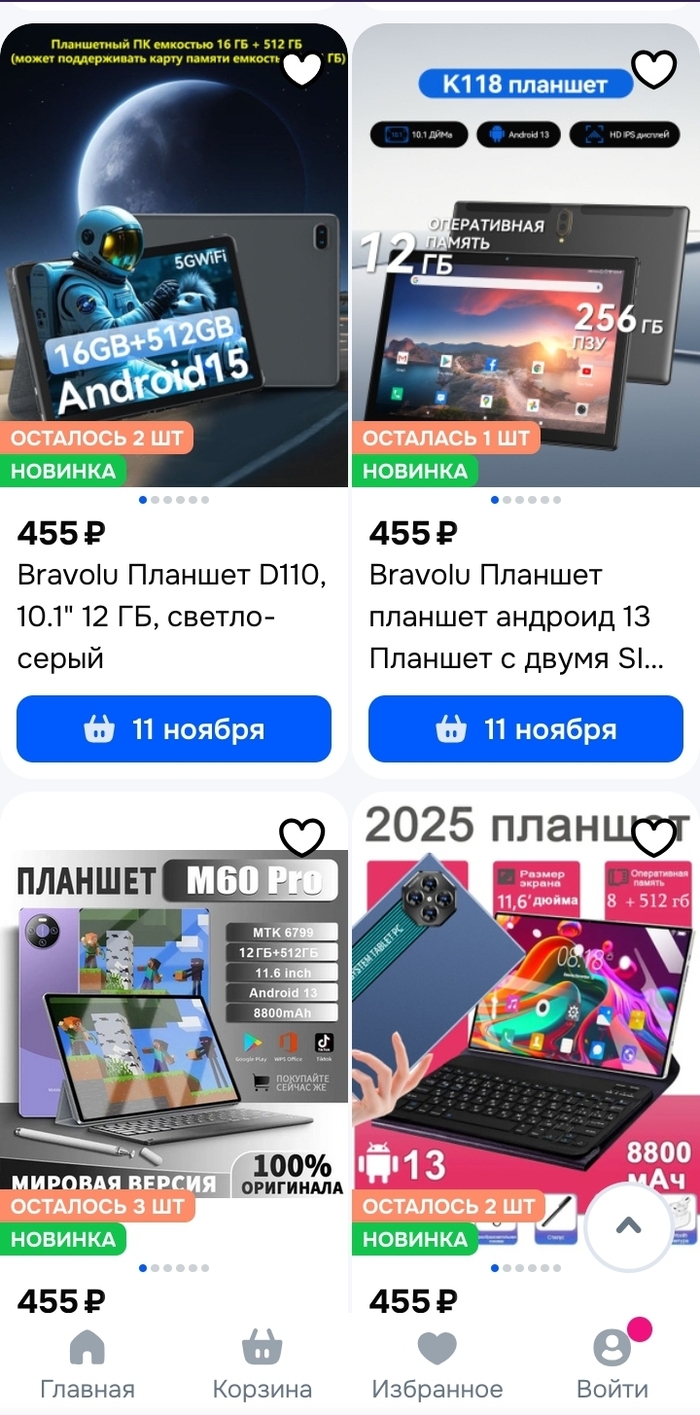Add Bravolu D110 to cart for 11 ноября
This screenshot has width=700, height=1415.
[174, 729]
